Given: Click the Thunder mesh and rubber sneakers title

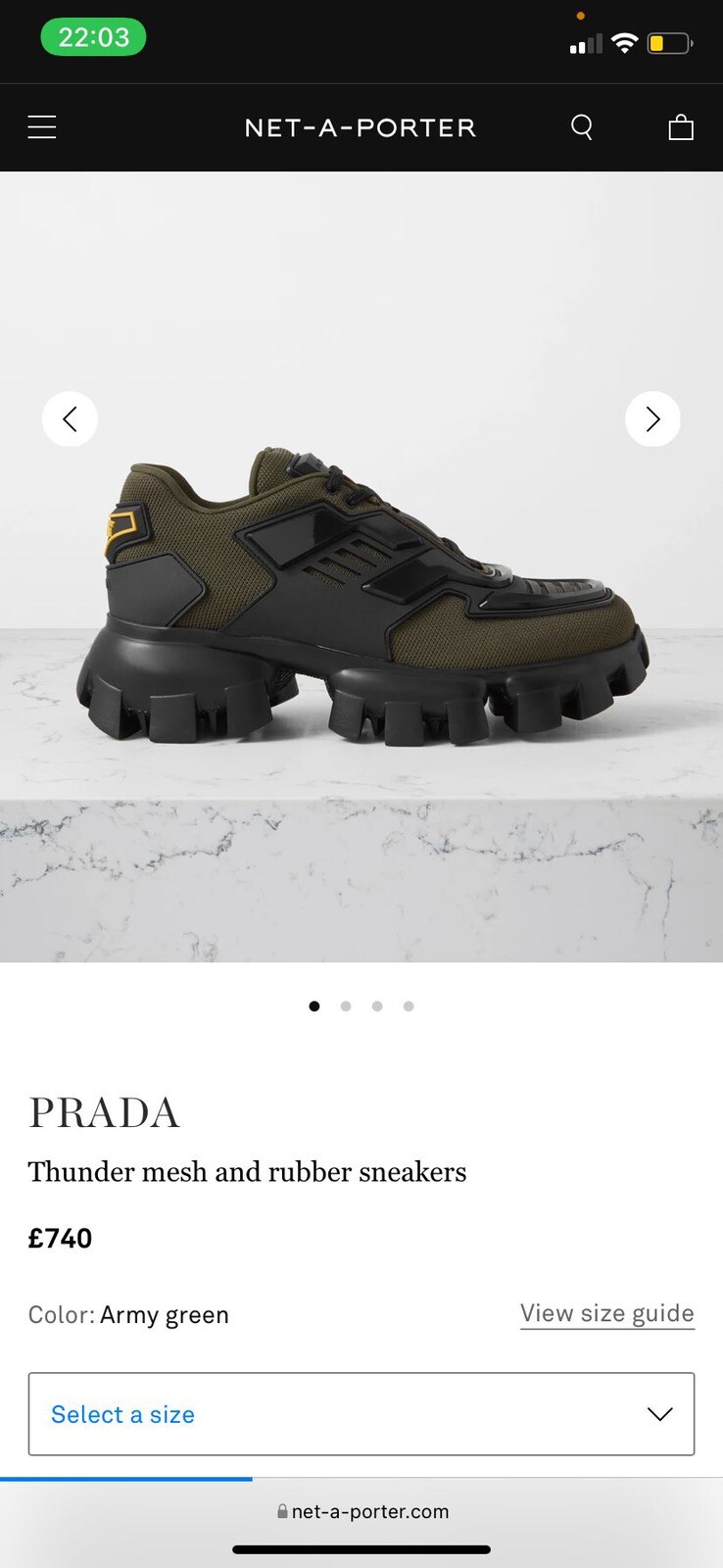Looking at the screenshot, I should click(x=248, y=1171).
